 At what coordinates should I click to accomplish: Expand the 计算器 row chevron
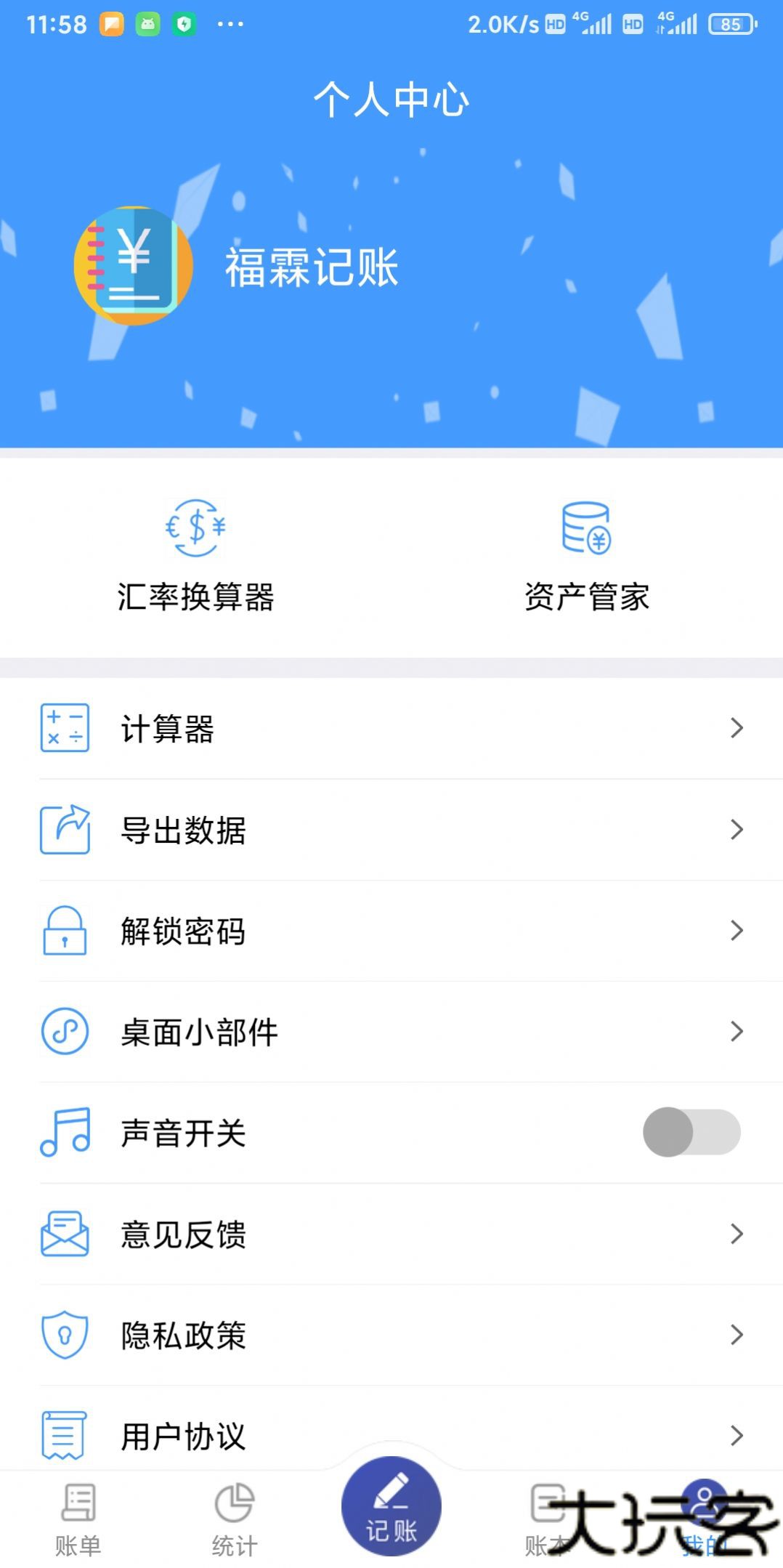(738, 728)
